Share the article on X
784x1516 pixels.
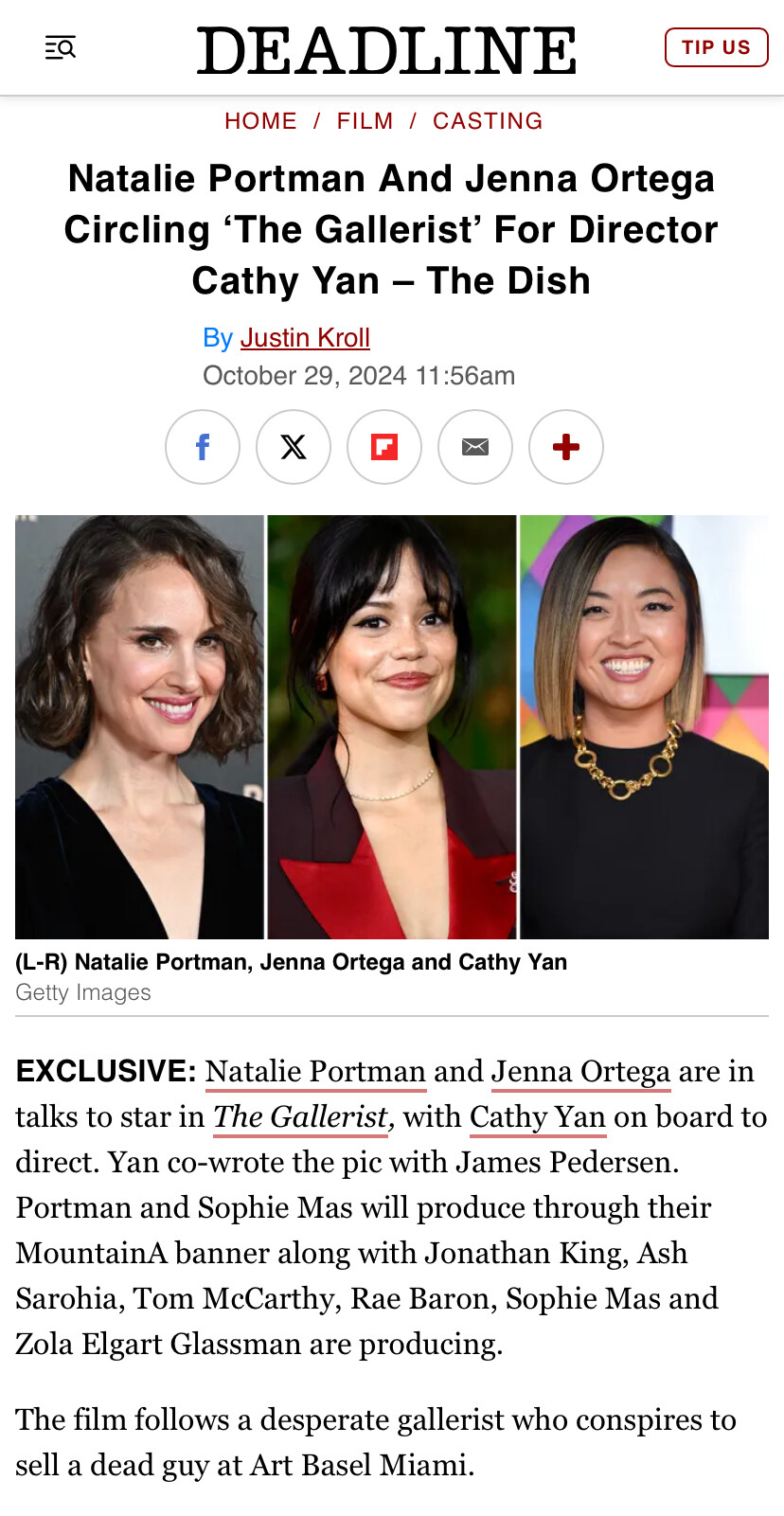click(x=294, y=447)
